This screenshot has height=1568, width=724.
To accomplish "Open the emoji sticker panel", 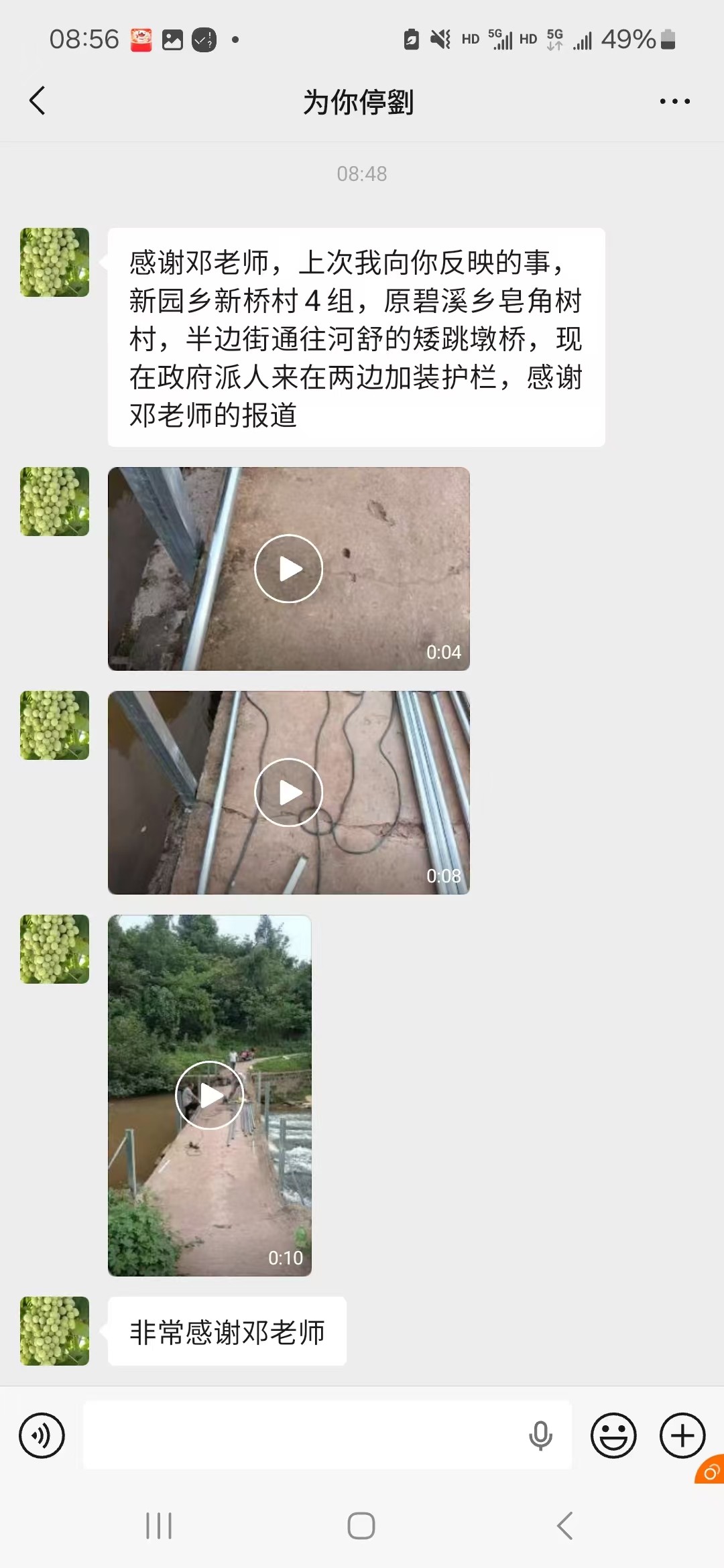I will click(613, 1435).
